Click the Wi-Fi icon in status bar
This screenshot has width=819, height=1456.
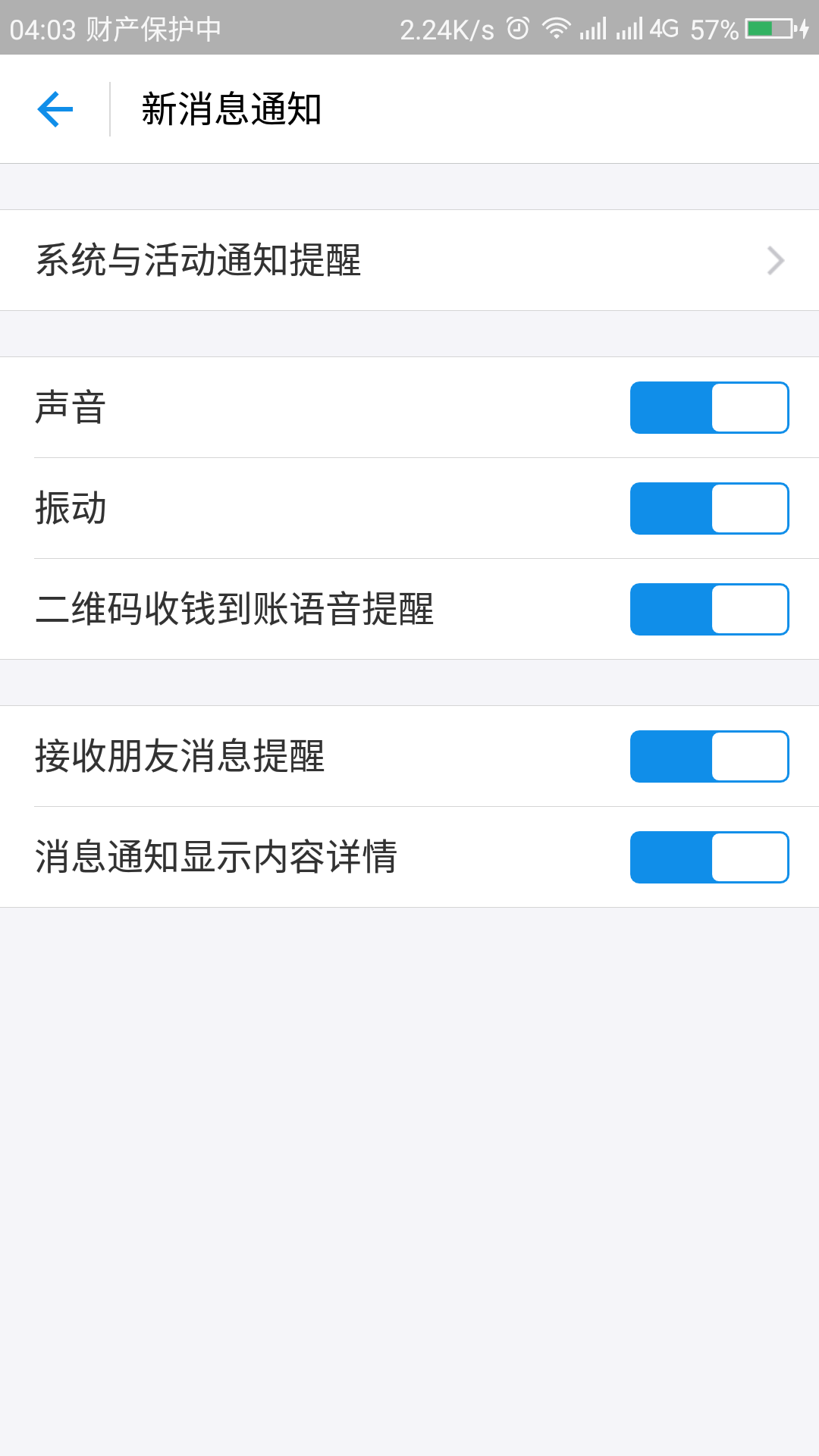[559, 28]
